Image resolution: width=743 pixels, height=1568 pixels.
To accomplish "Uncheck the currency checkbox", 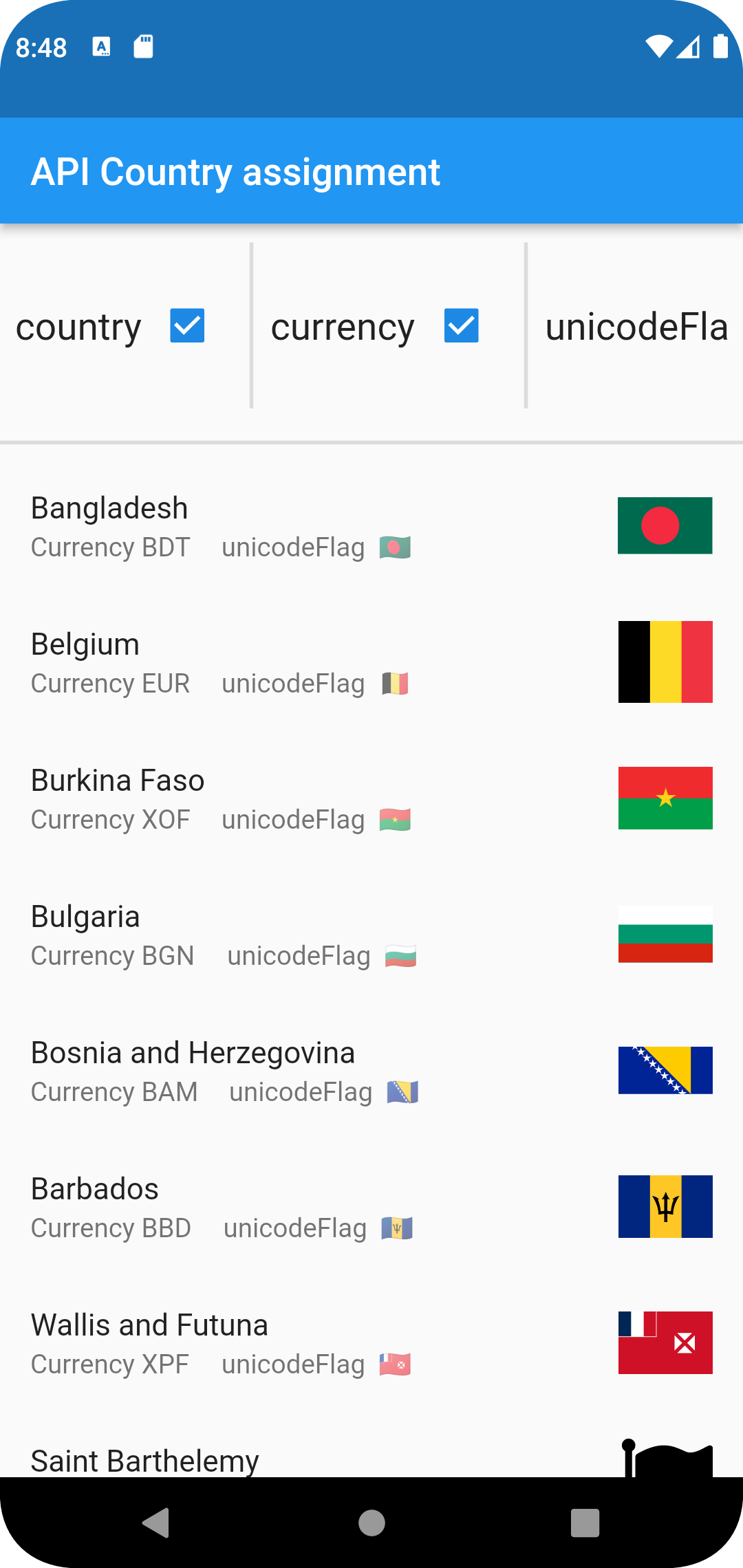I will [x=461, y=326].
